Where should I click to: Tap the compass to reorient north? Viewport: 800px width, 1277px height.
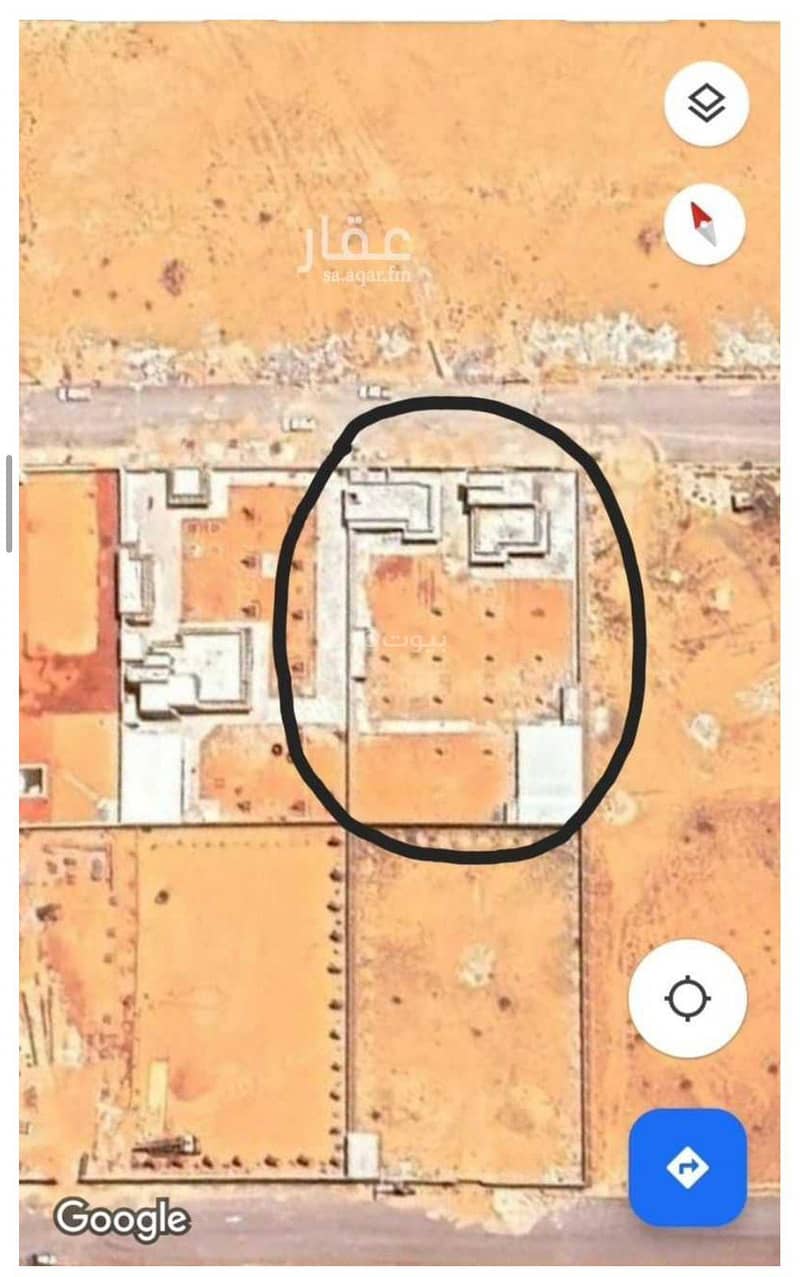(x=705, y=224)
